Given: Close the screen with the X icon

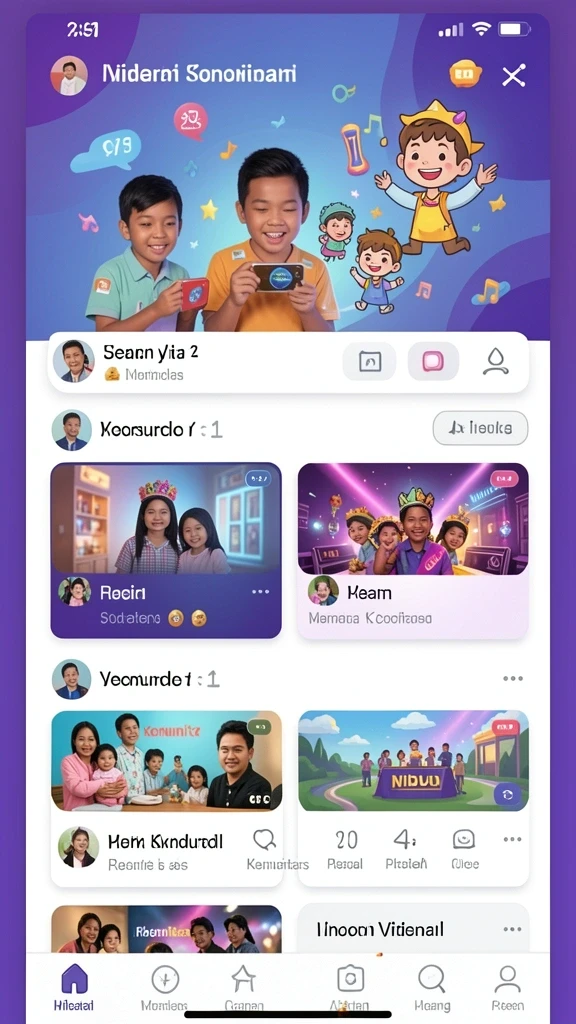Looking at the screenshot, I should click(x=513, y=76).
